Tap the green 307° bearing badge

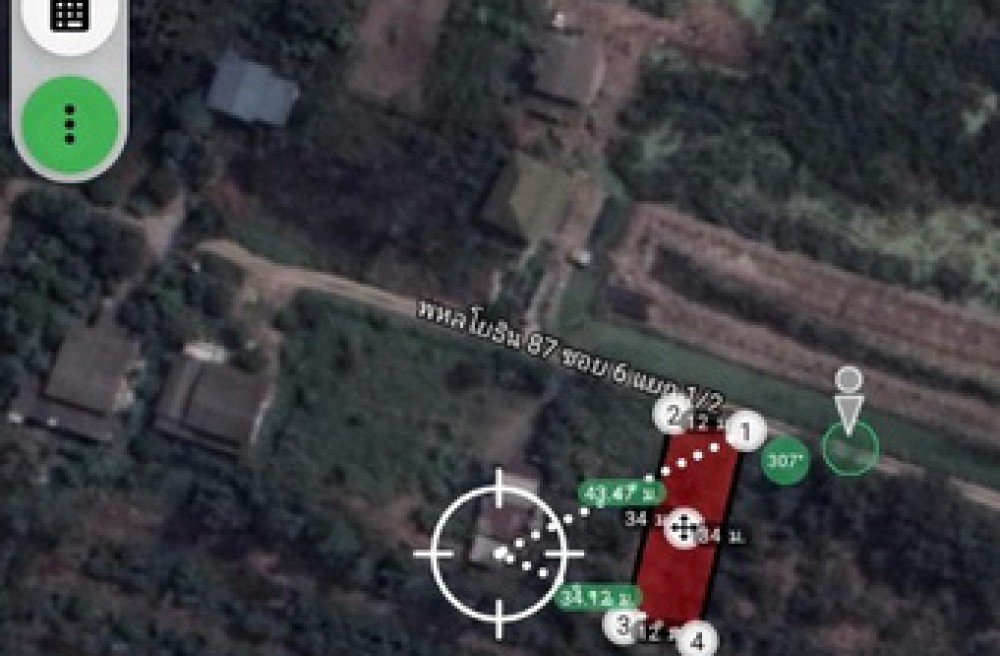tap(785, 462)
